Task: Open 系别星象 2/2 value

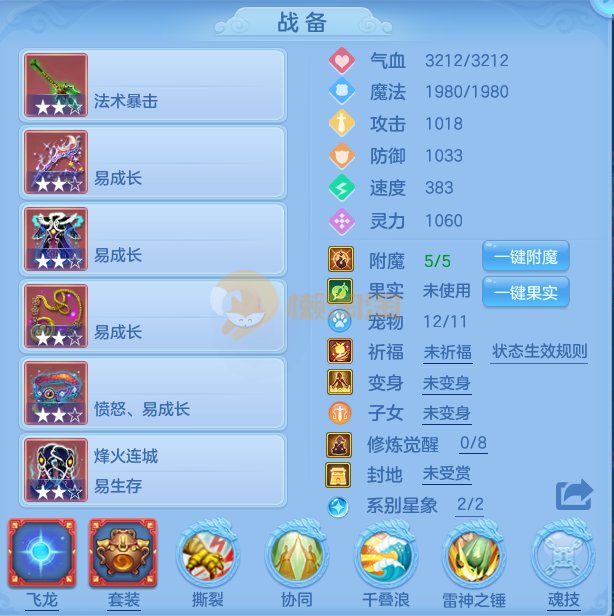Action: (470, 506)
